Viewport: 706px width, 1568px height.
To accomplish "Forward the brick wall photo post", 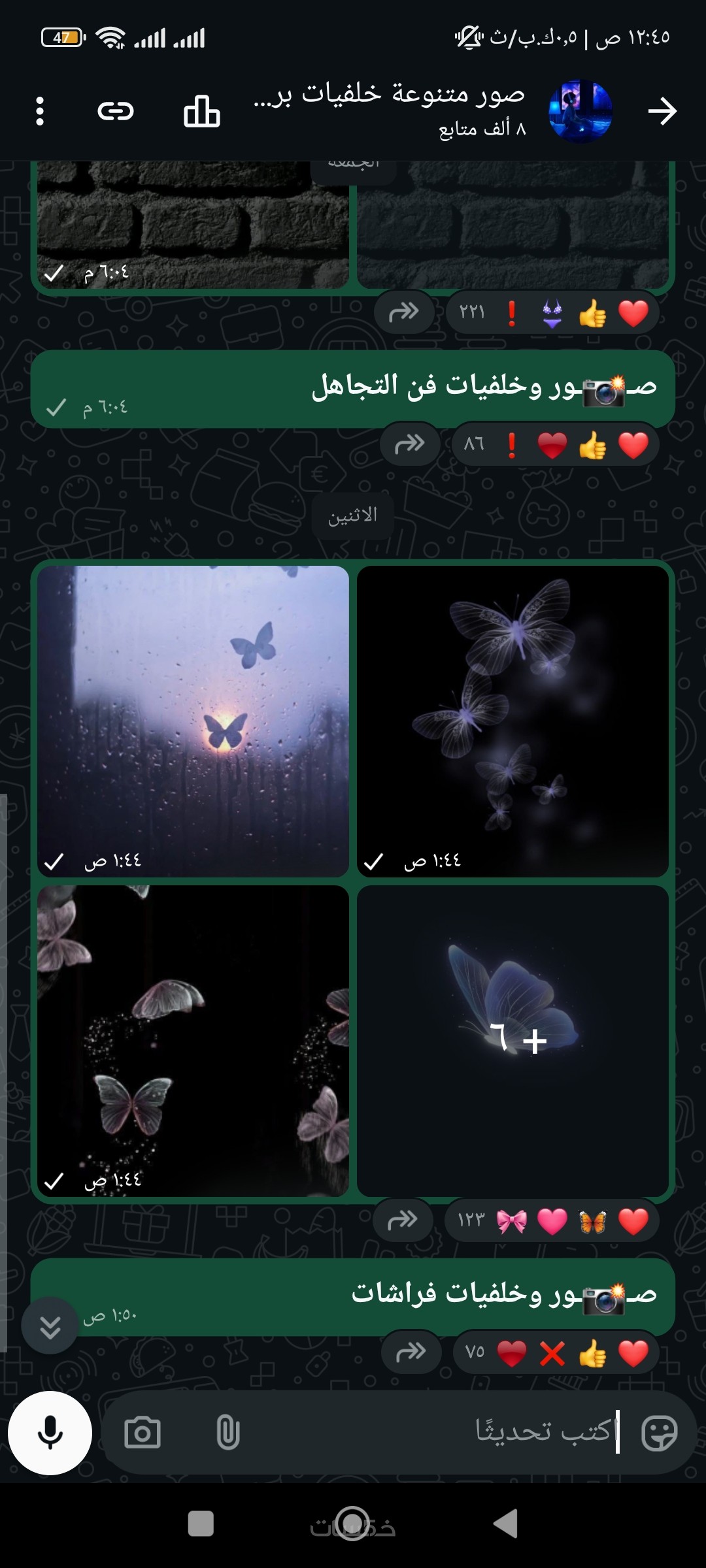I will coord(404,312).
